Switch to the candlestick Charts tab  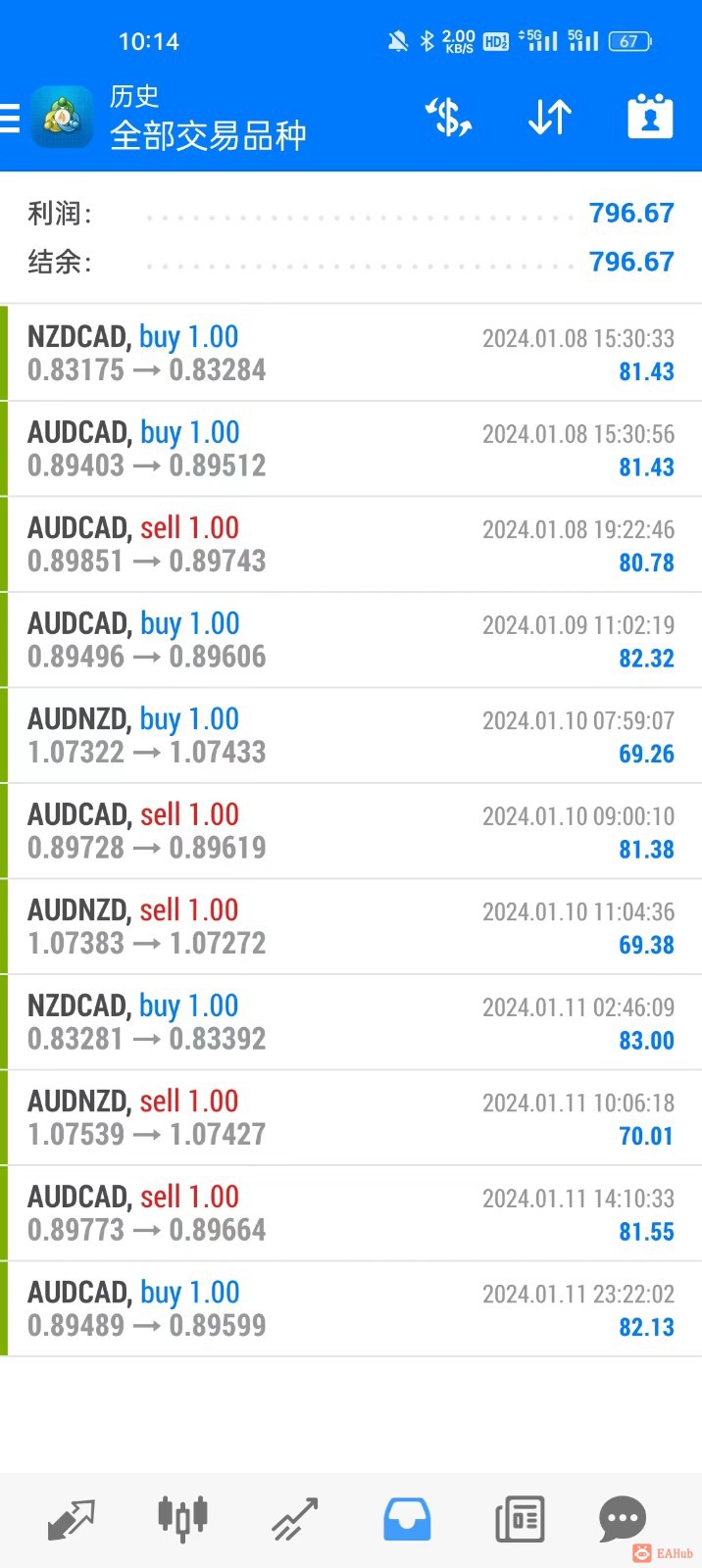[x=182, y=1520]
